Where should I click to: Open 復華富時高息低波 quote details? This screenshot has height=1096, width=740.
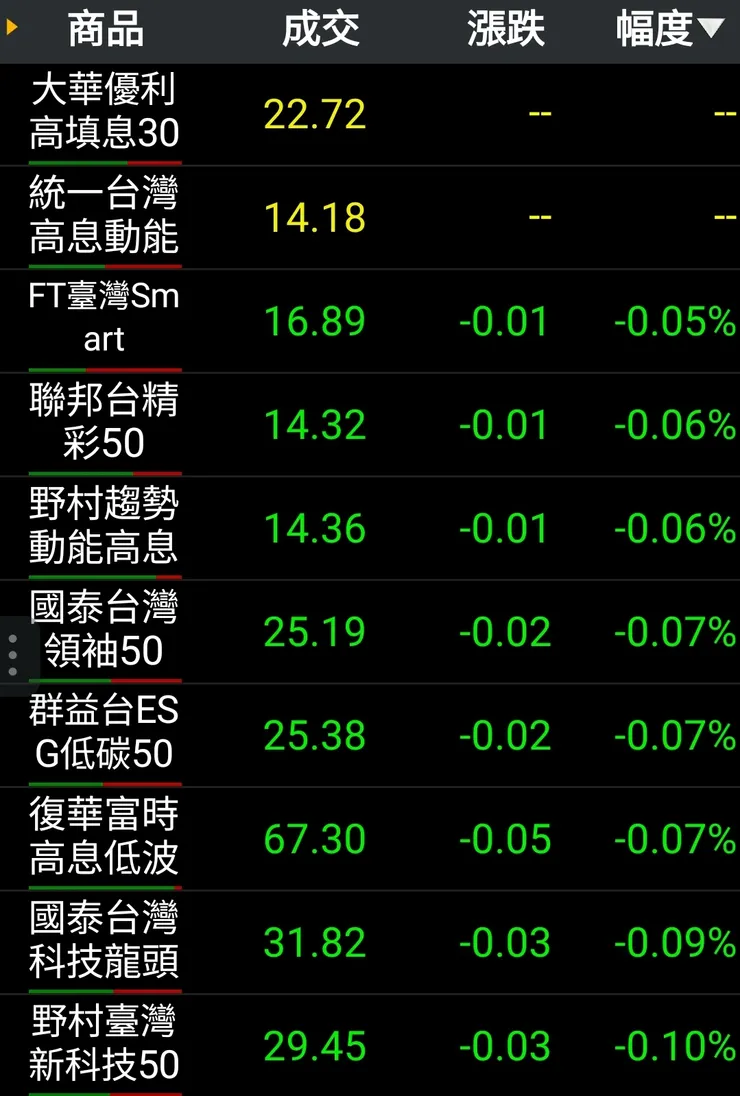[x=104, y=838]
